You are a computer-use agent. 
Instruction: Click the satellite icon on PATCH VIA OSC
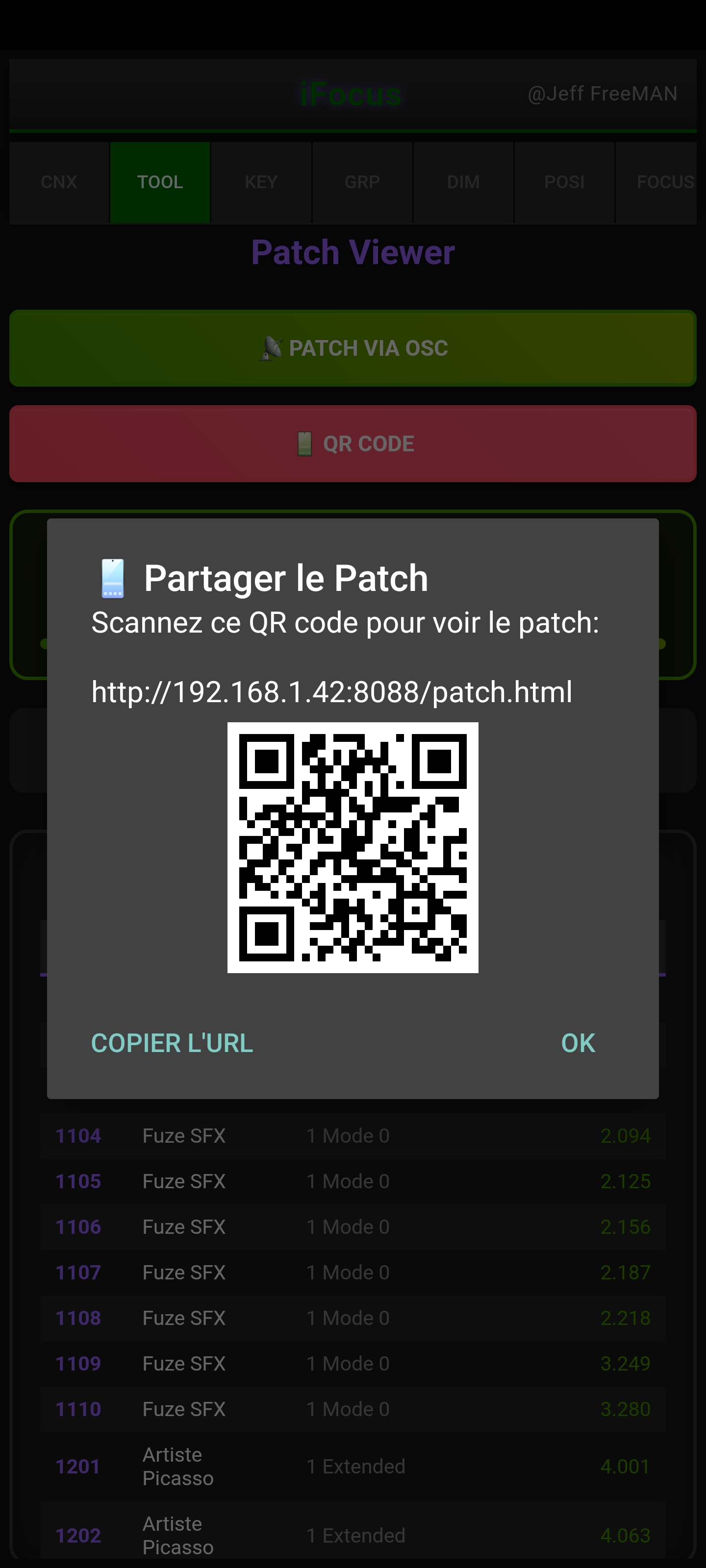point(271,347)
